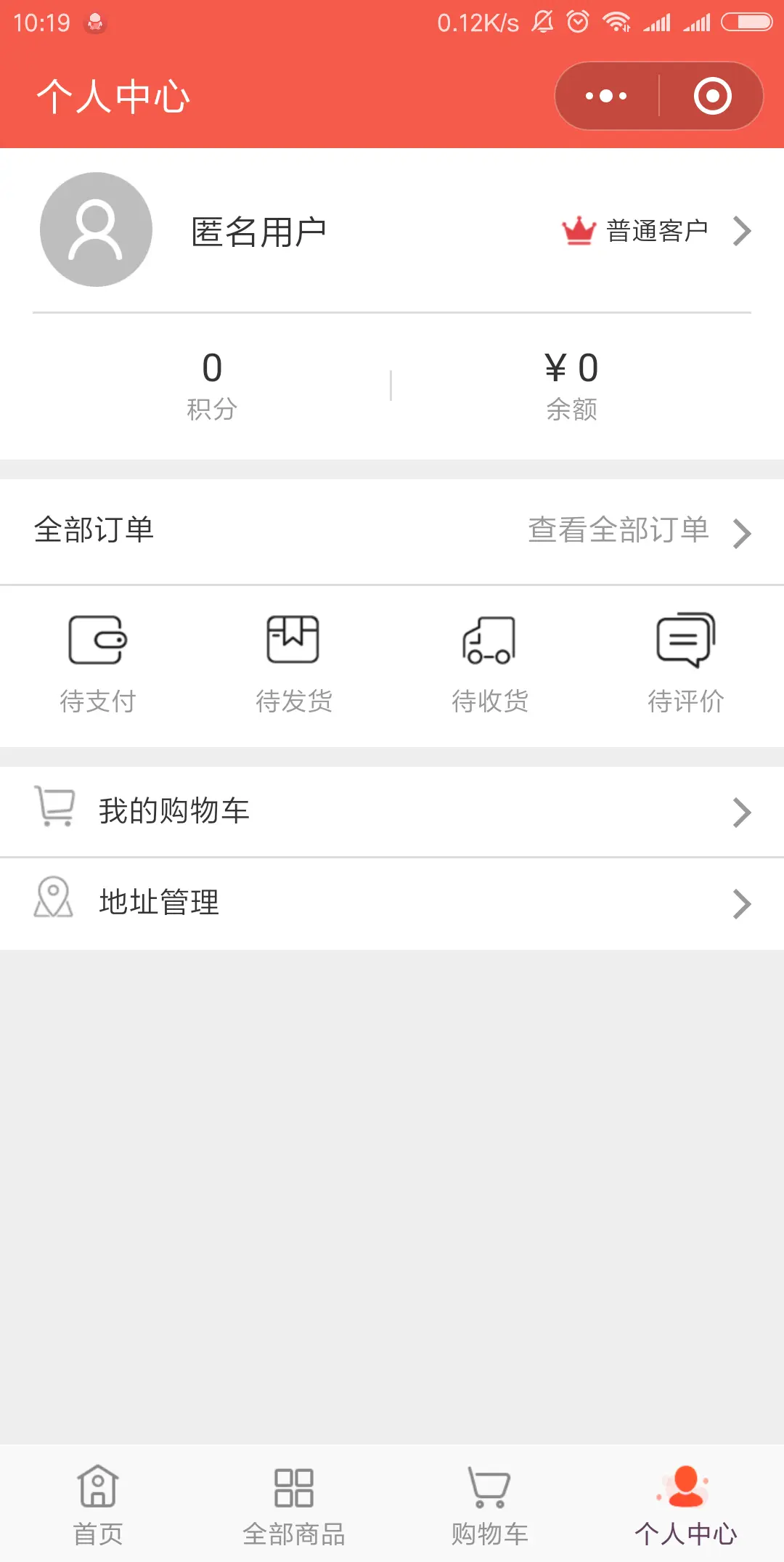Viewport: 784px width, 1562px height.
Task: Tap the anonymous user avatar
Action: [x=96, y=229]
